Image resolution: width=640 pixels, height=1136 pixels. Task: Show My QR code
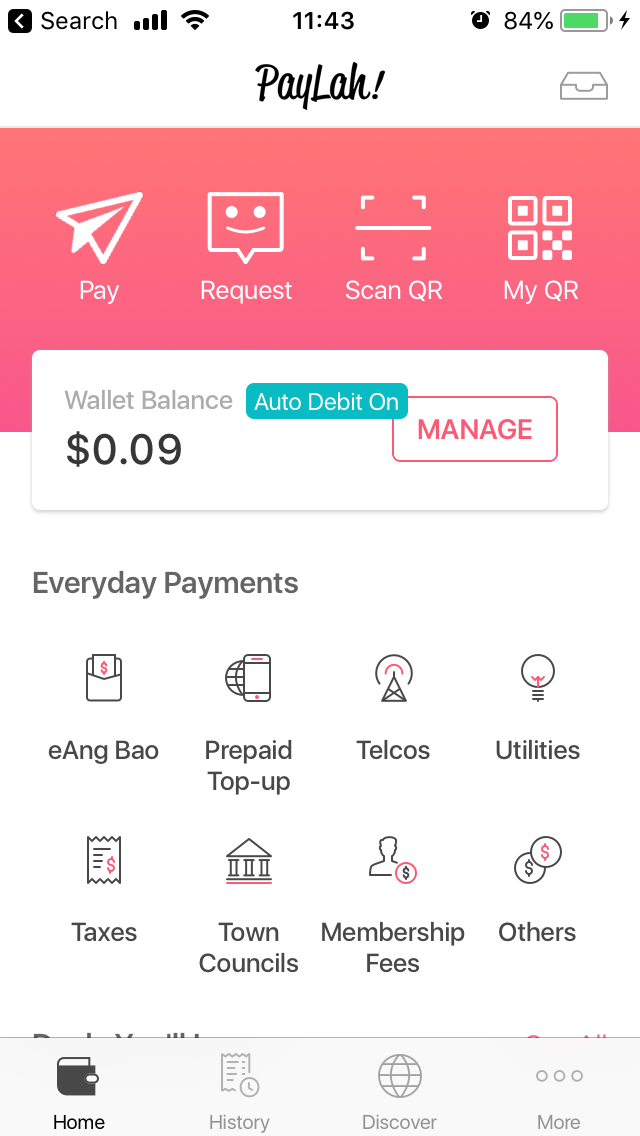coord(540,247)
